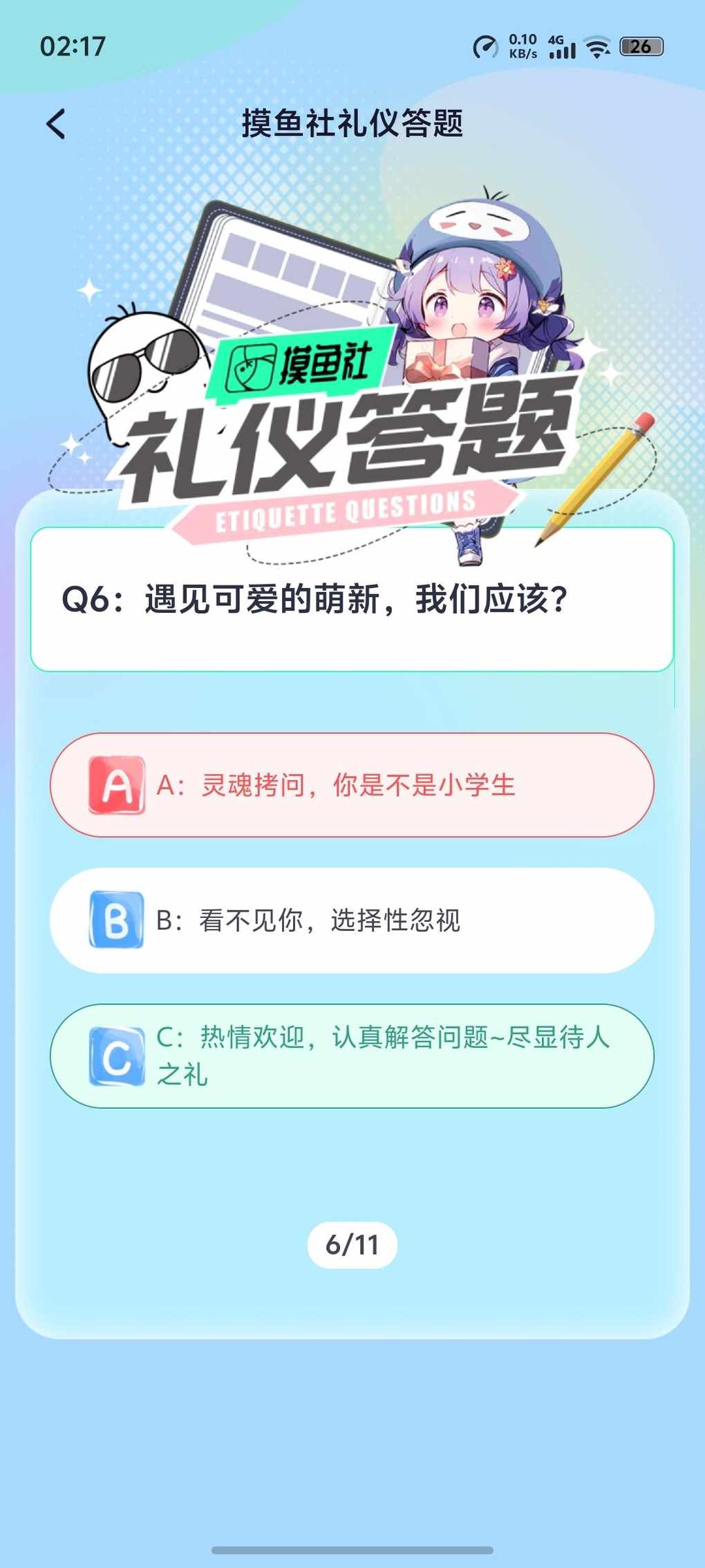The width and height of the screenshot is (705, 1568).
Task: Go back using the back arrow
Action: click(57, 124)
